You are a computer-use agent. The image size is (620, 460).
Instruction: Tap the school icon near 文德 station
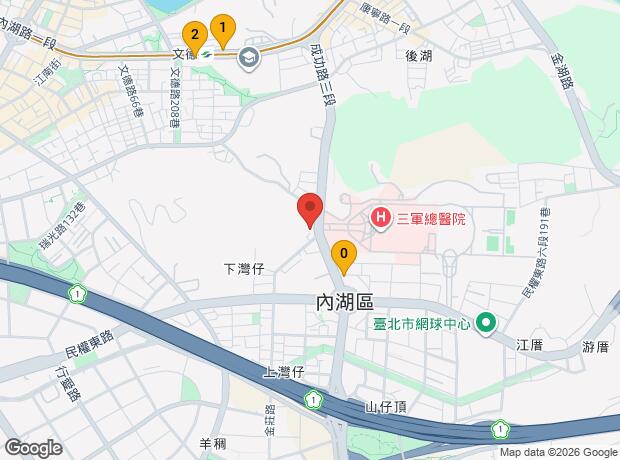(249, 59)
